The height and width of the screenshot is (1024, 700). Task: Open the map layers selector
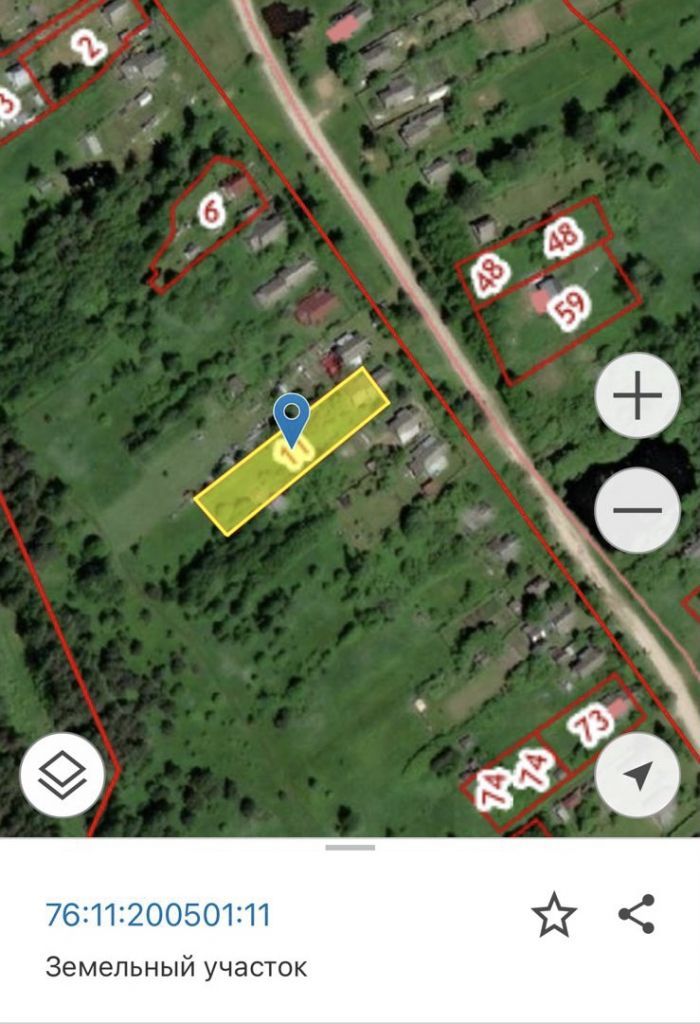point(62,775)
